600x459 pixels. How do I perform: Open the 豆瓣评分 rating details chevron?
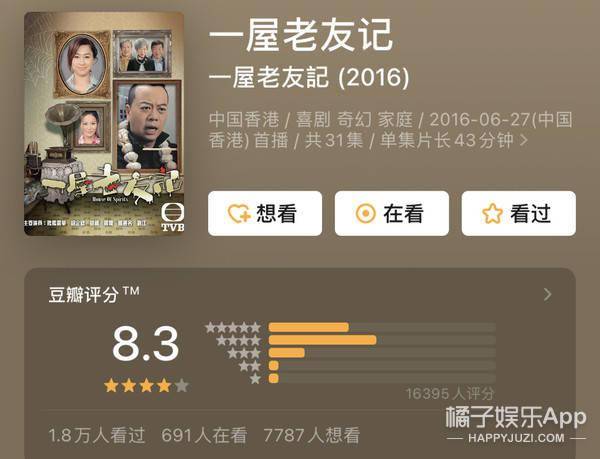[x=547, y=294]
